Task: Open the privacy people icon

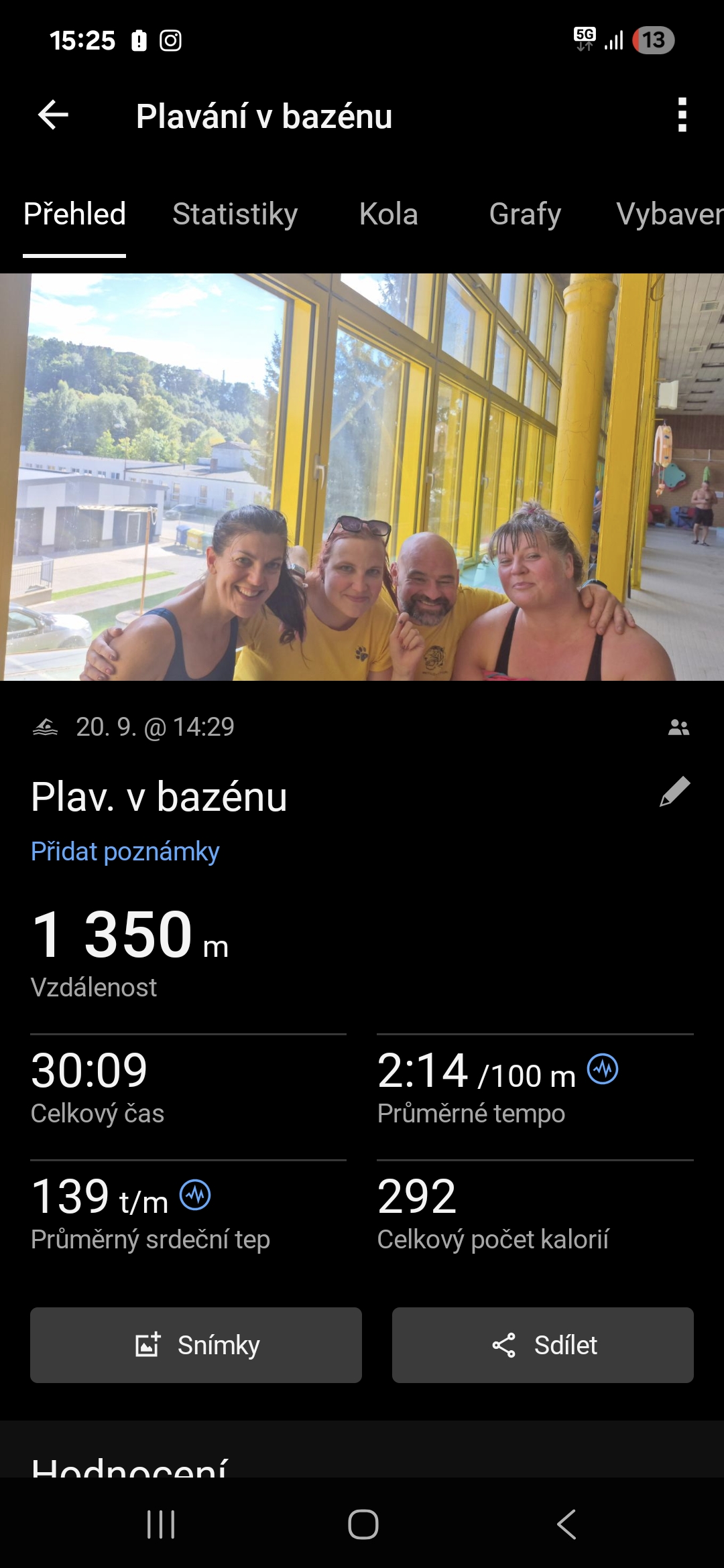Action: pyautogui.click(x=678, y=727)
